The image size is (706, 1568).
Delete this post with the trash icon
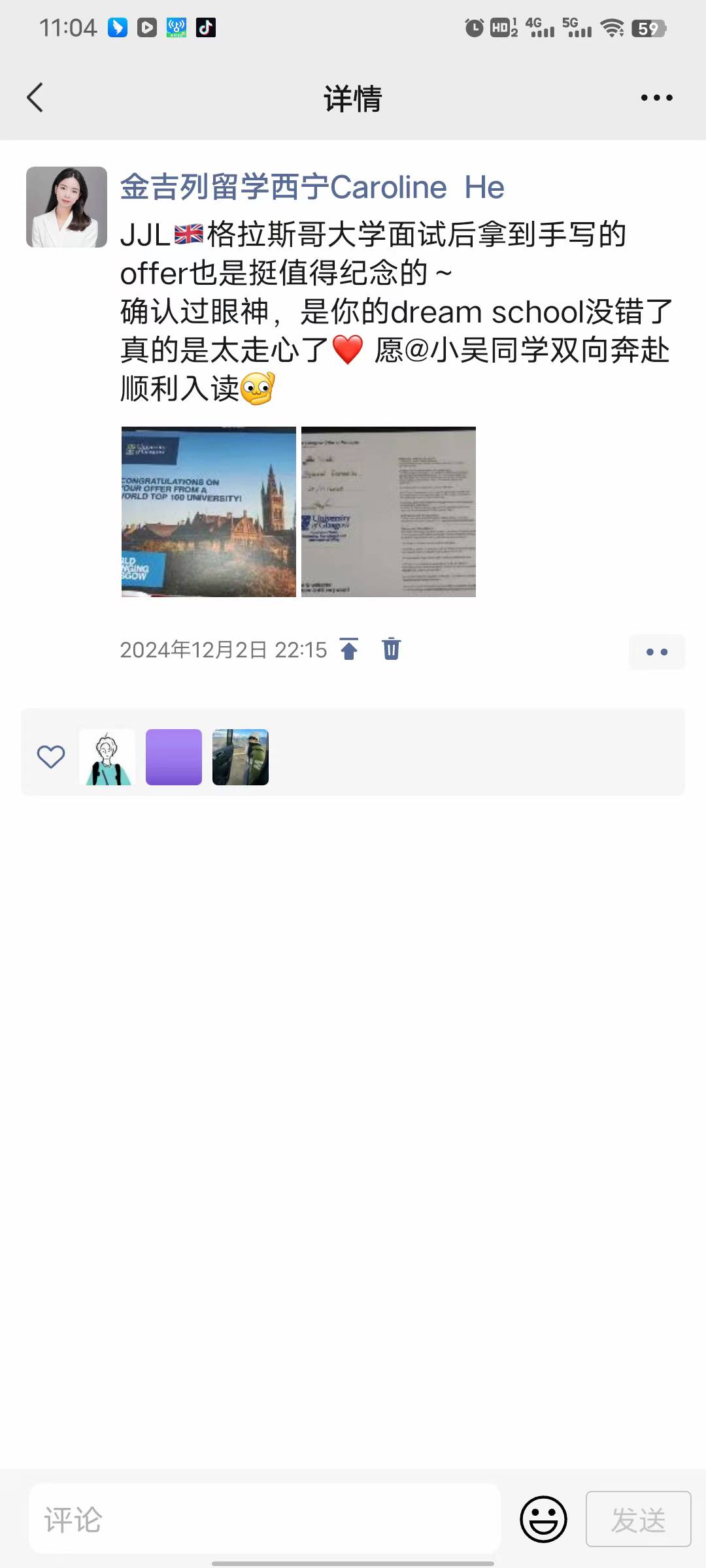(391, 649)
